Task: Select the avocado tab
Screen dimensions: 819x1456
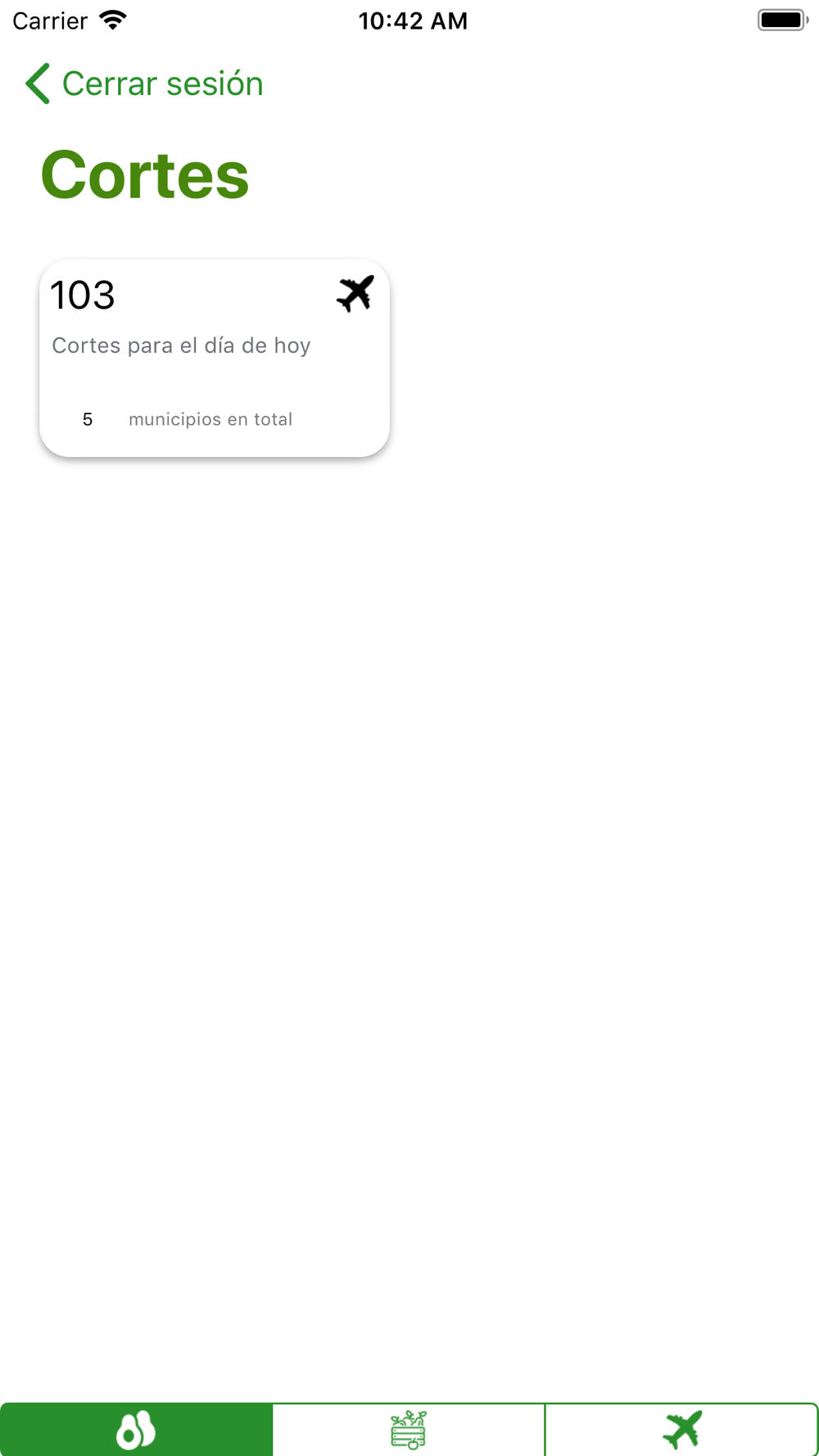Action: (136, 1430)
